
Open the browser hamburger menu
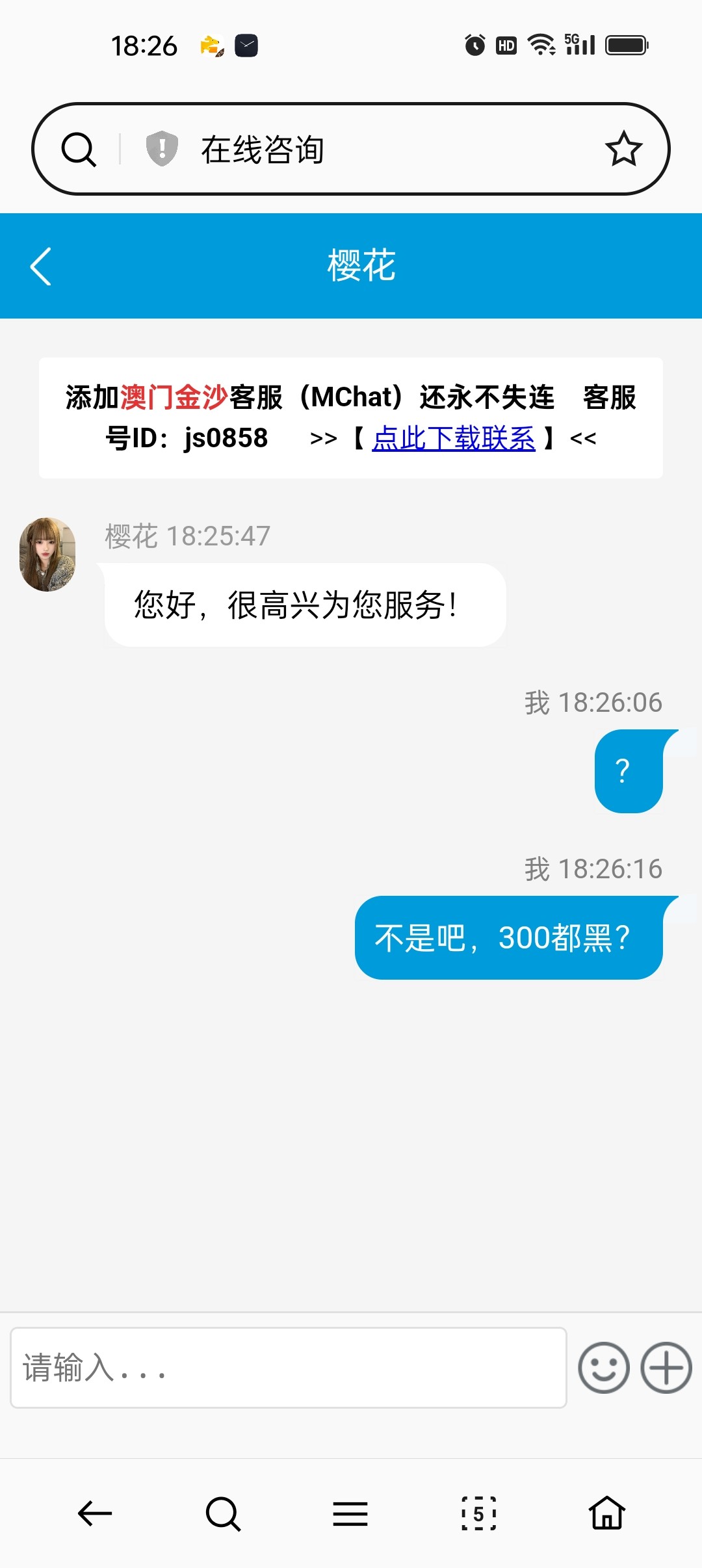point(350,1513)
